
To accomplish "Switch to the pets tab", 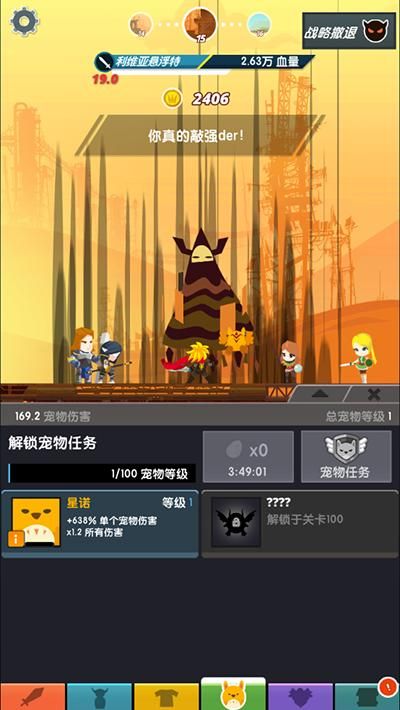I will coord(233,694).
